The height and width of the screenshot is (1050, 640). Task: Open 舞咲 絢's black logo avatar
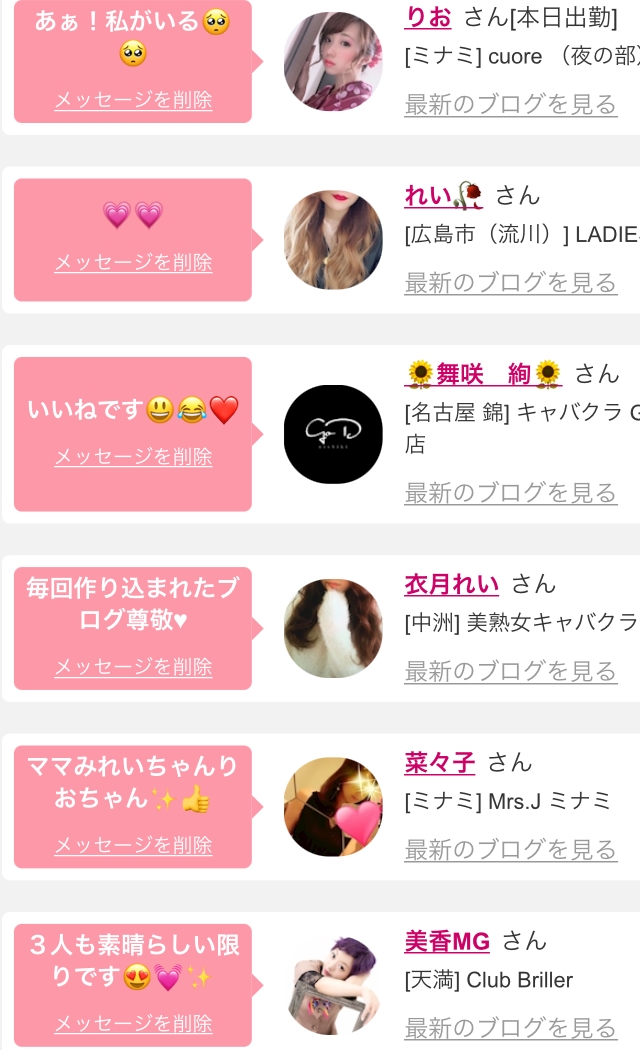coord(333,434)
